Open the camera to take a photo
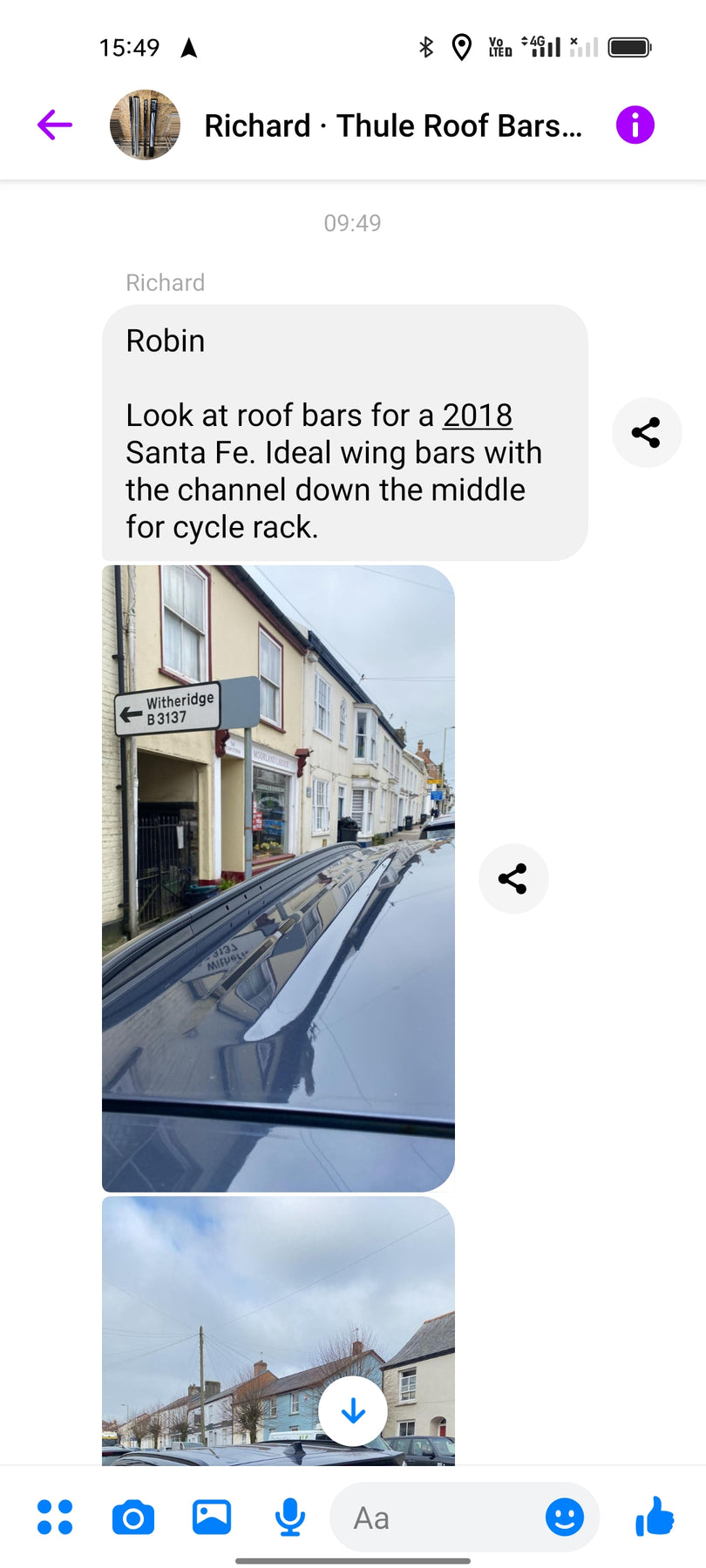The image size is (706, 1568). (133, 1517)
